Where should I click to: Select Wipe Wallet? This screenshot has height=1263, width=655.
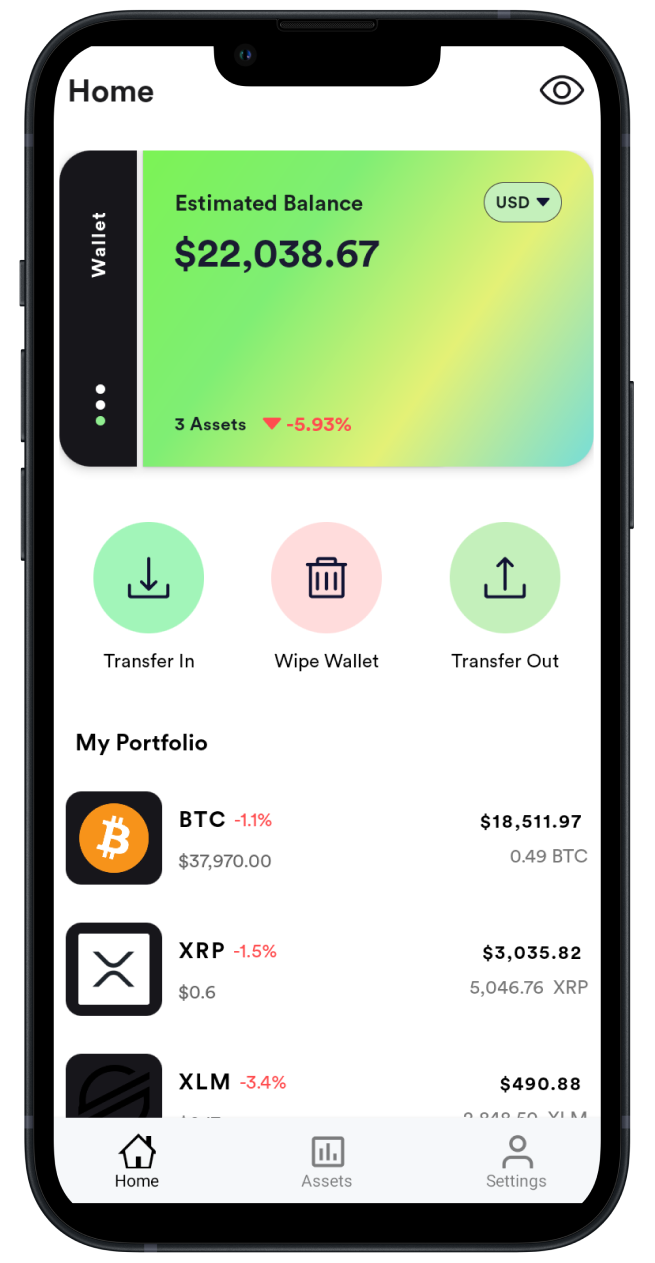click(x=326, y=578)
